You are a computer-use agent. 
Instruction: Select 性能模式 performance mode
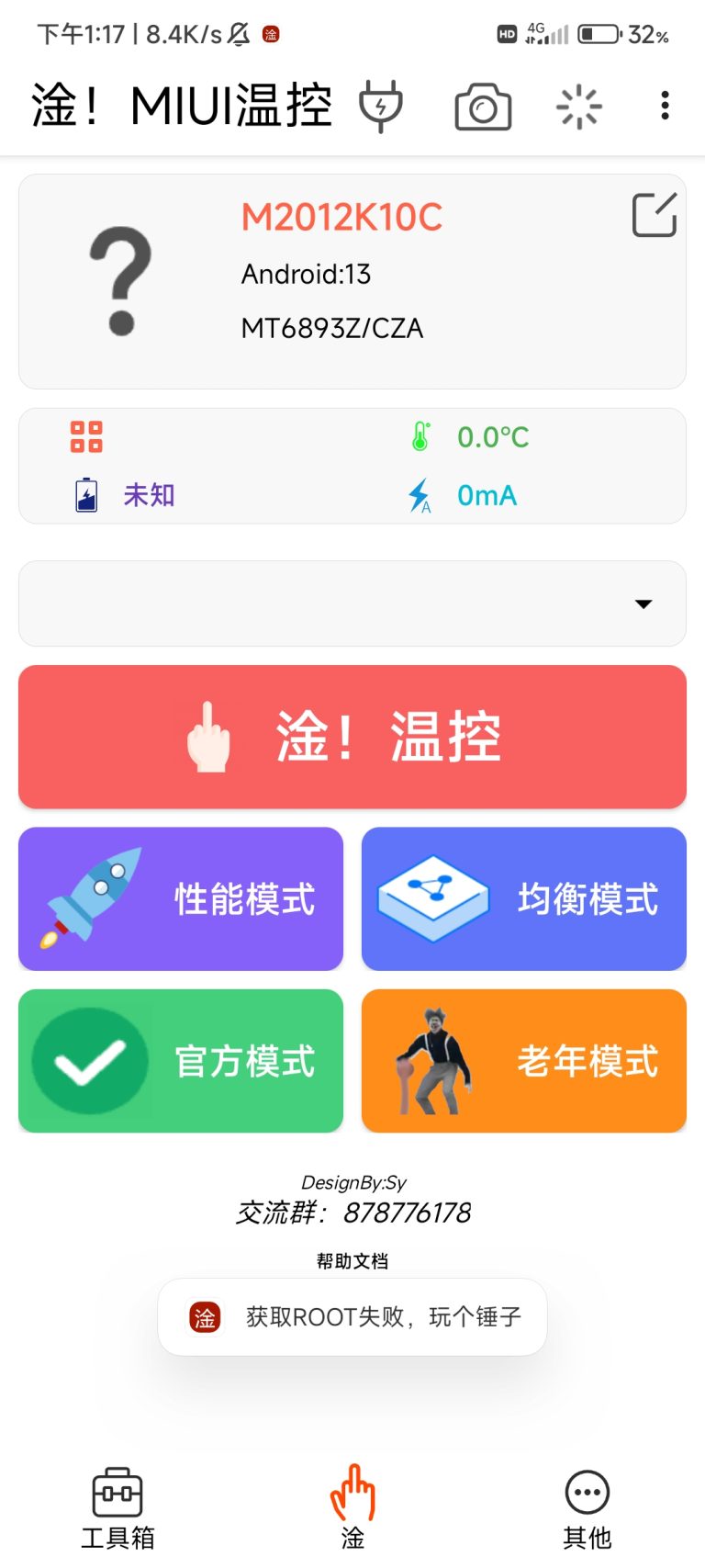coord(181,898)
